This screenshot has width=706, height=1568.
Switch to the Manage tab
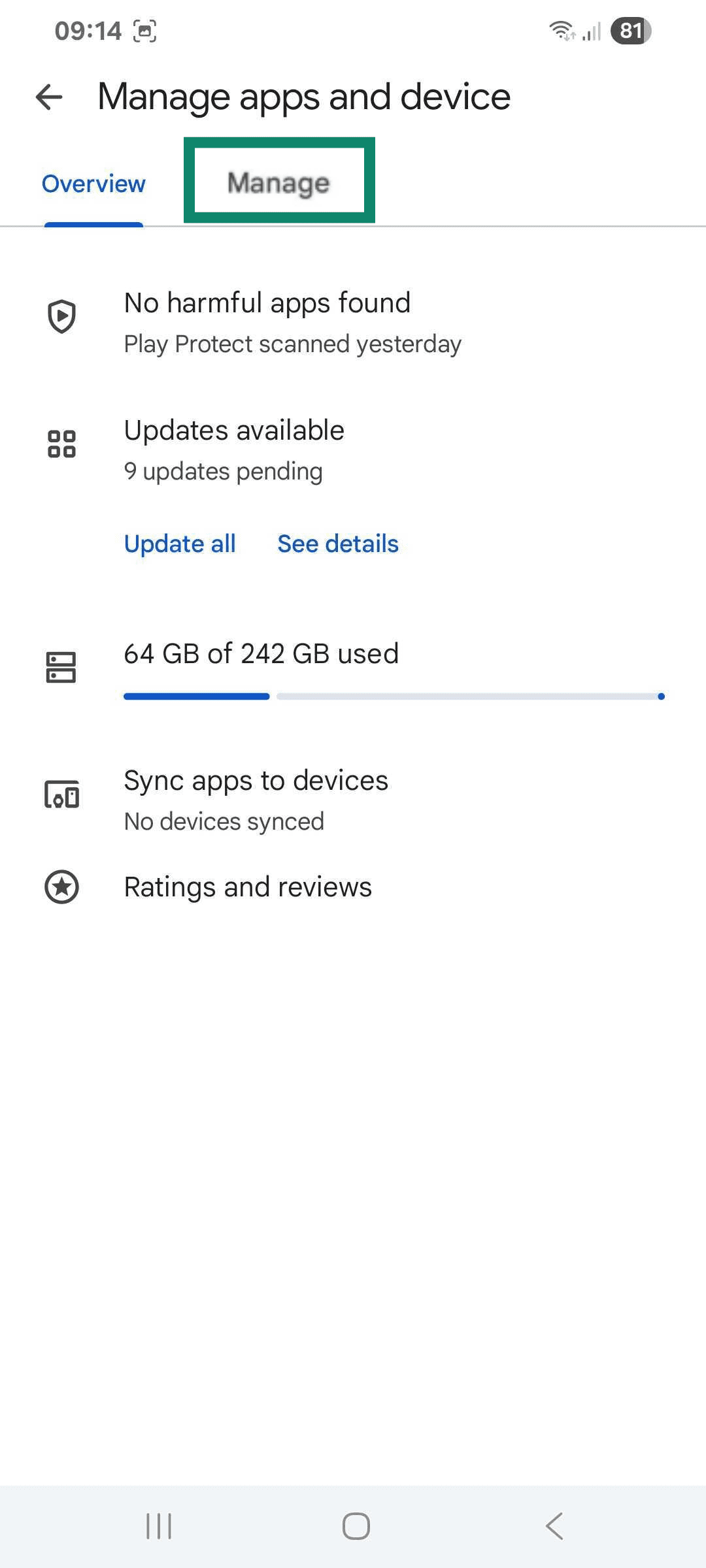[x=278, y=182]
